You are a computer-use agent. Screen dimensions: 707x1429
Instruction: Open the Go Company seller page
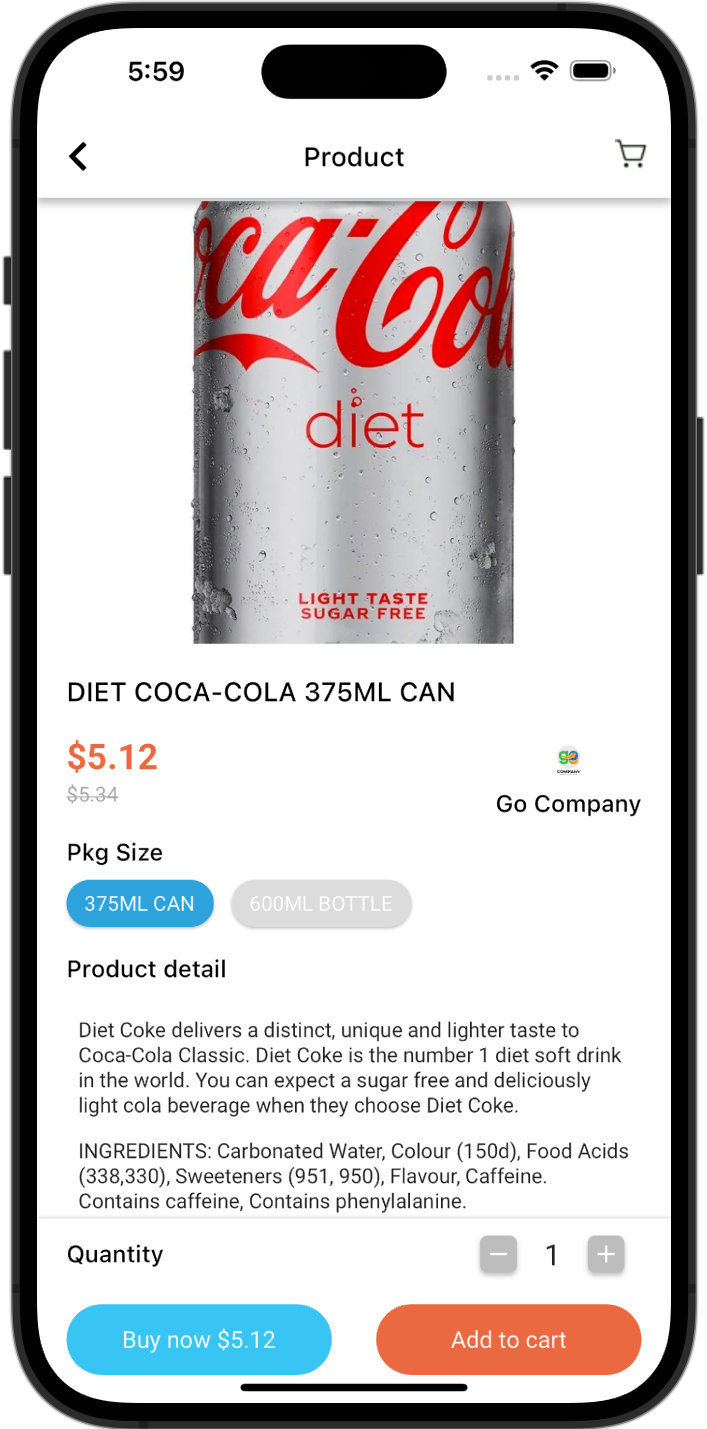[568, 785]
